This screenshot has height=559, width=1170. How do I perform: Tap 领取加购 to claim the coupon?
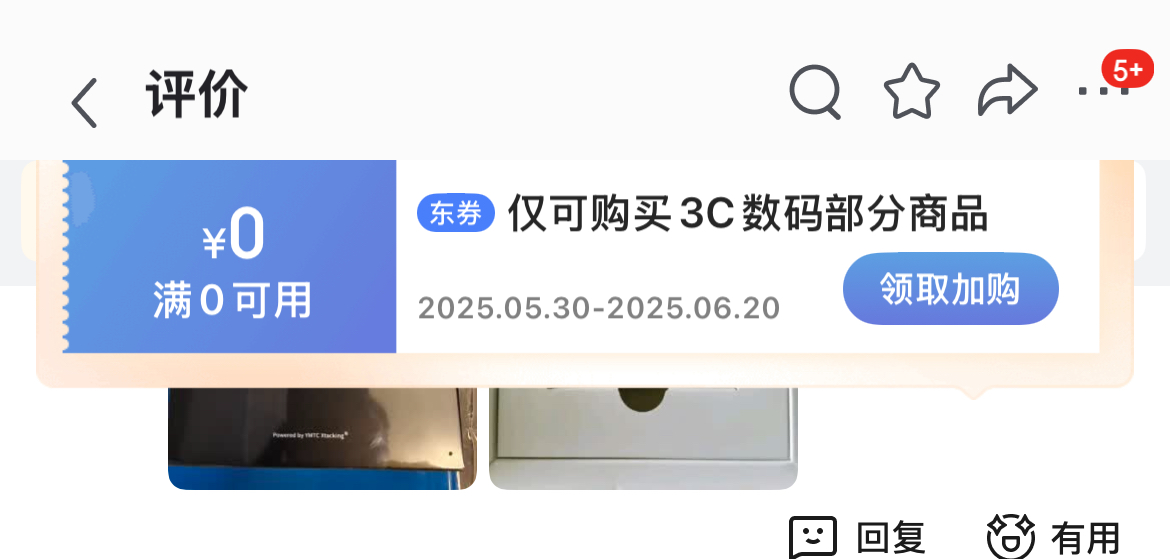click(x=950, y=289)
